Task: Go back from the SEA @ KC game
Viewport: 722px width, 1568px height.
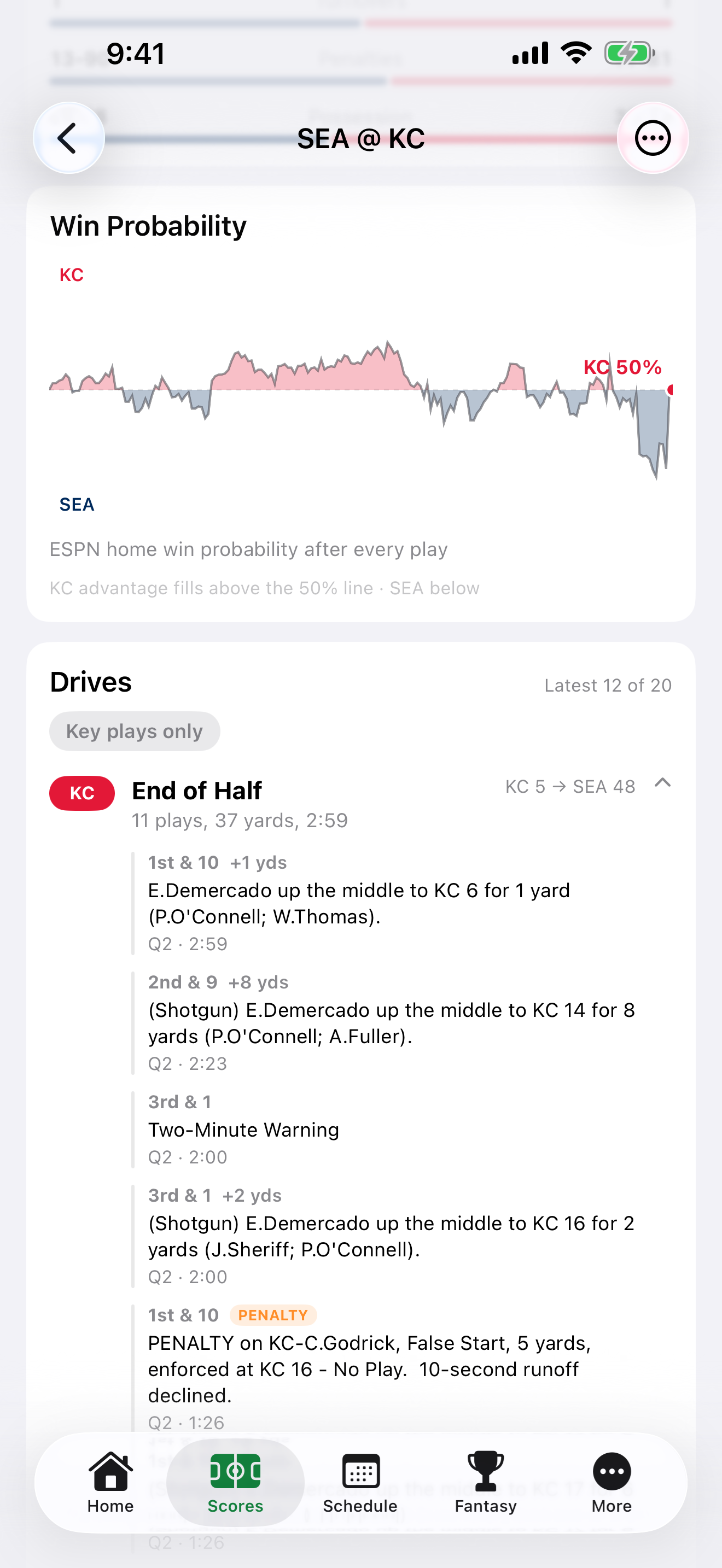Action: (x=68, y=138)
